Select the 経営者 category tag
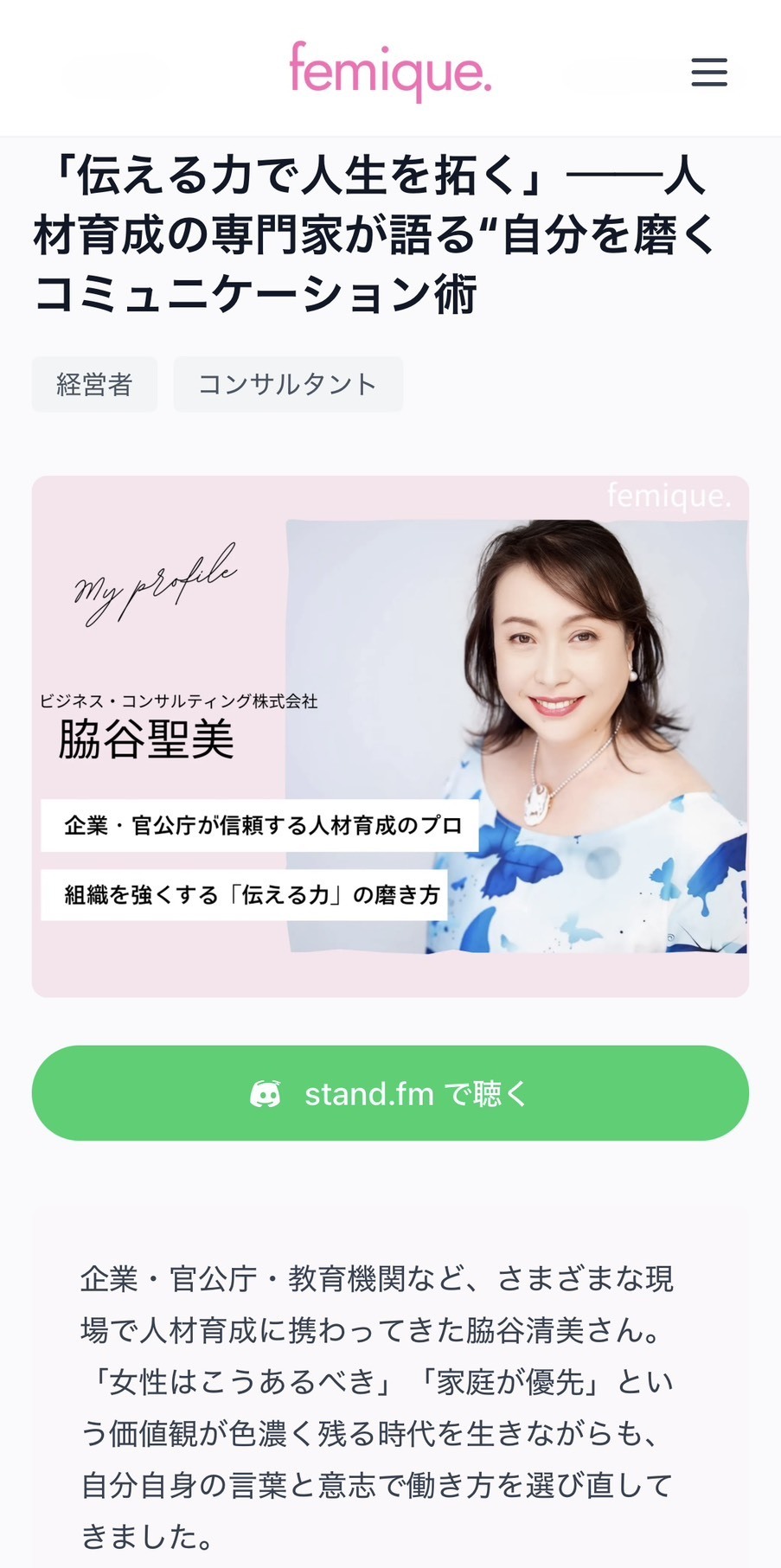Viewport: 781px width, 1568px height. click(94, 384)
